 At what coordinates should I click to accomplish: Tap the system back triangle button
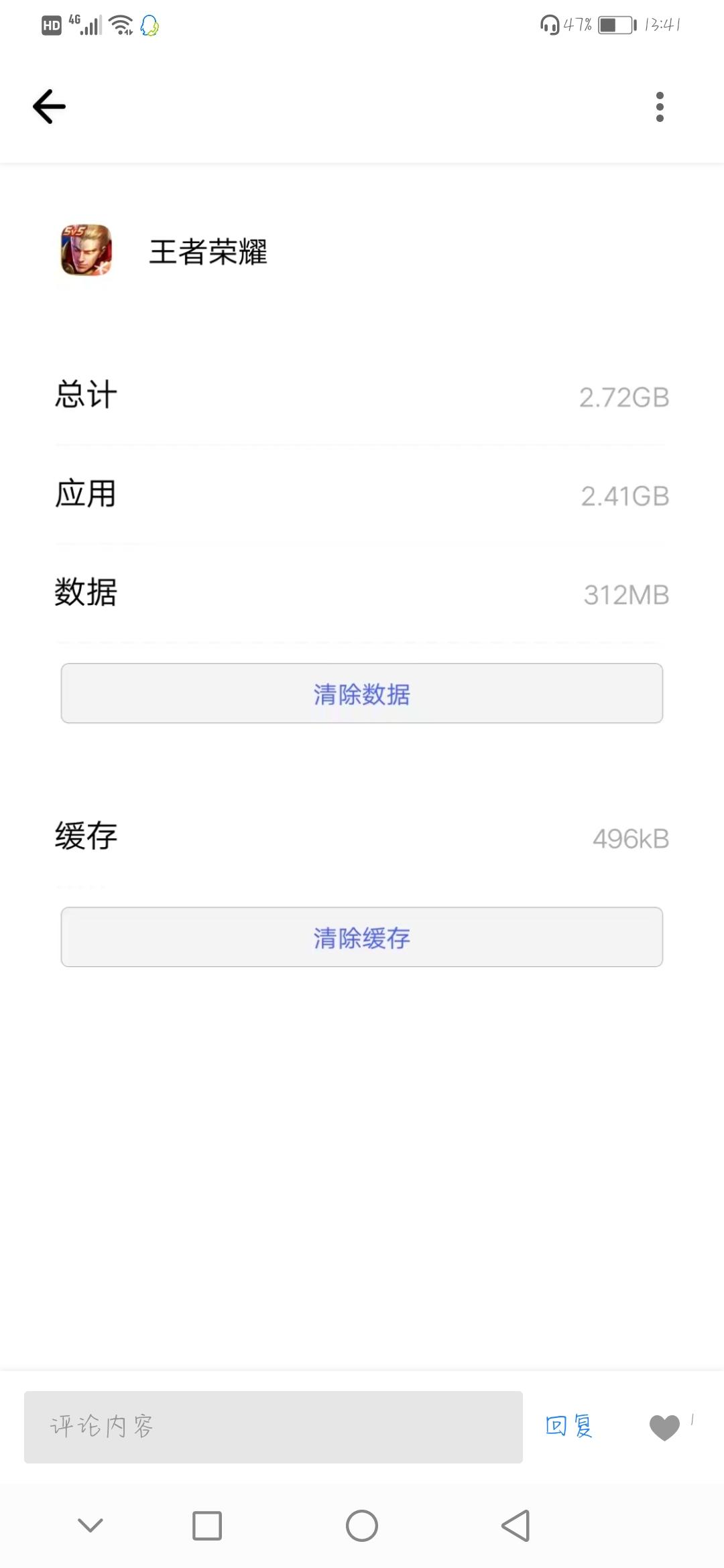[x=516, y=1526]
